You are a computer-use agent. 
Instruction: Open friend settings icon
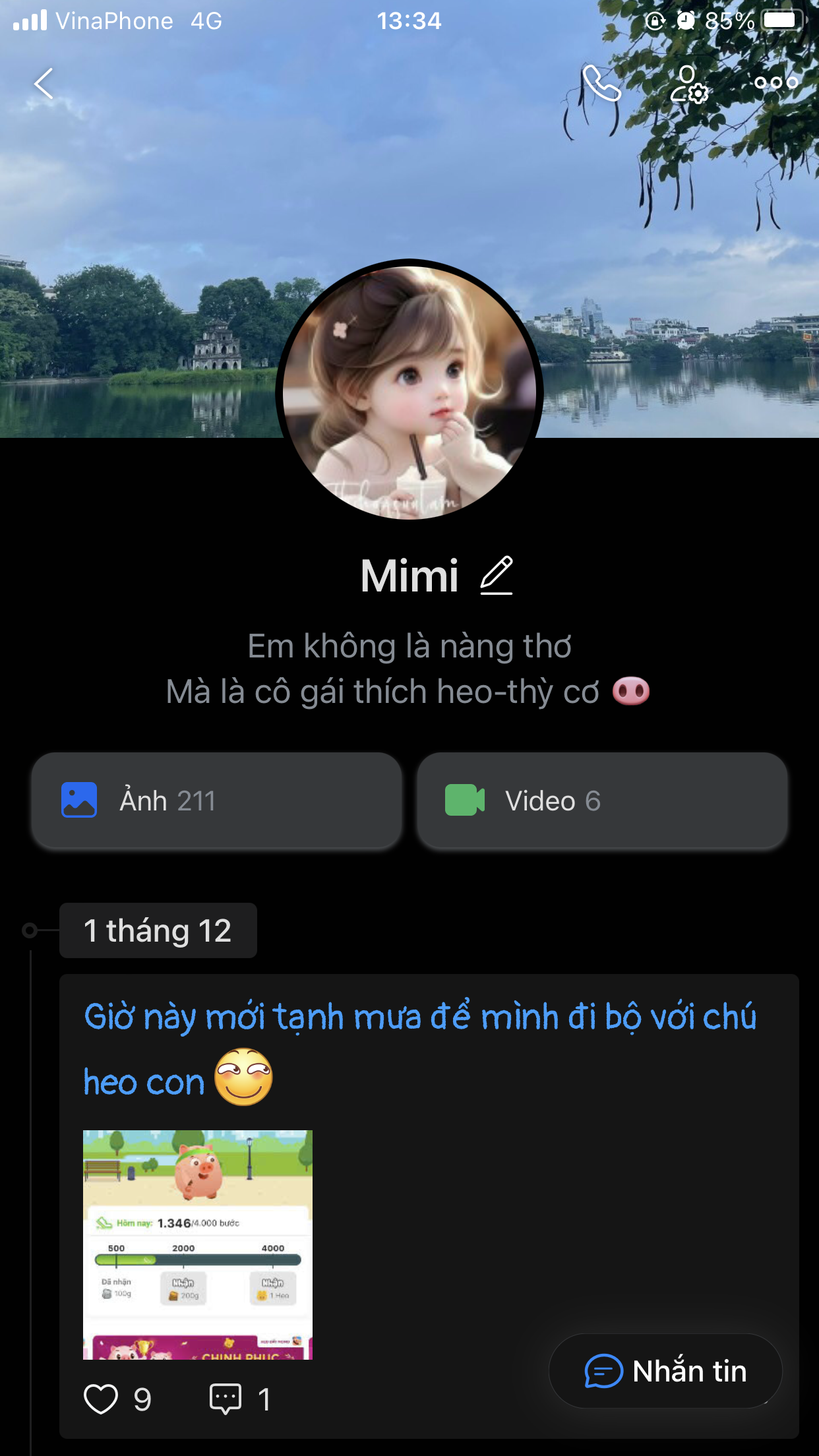coord(689,84)
